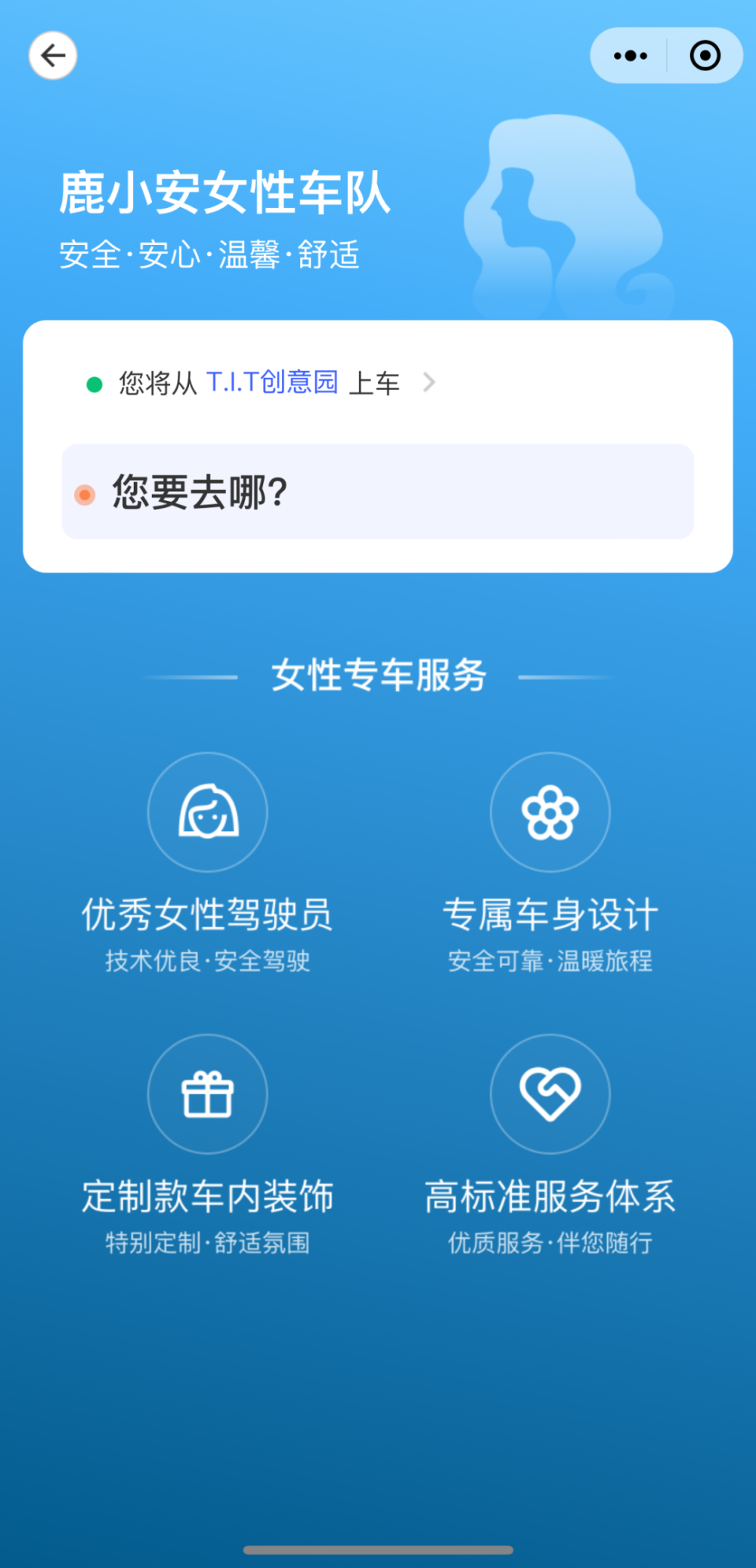Screen dimensions: 756x1568
Task: Select the 技术优良·安全驾驶 subtitle
Action: tap(207, 960)
